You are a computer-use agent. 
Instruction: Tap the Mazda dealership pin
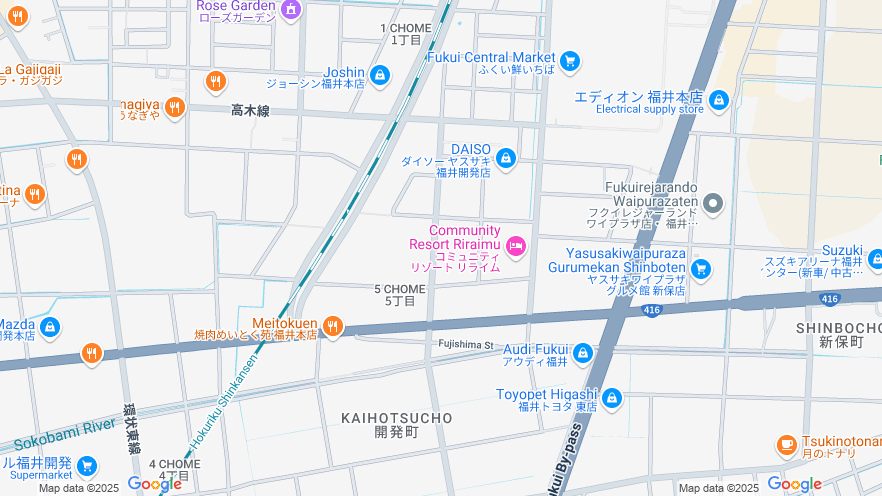tap(50, 326)
